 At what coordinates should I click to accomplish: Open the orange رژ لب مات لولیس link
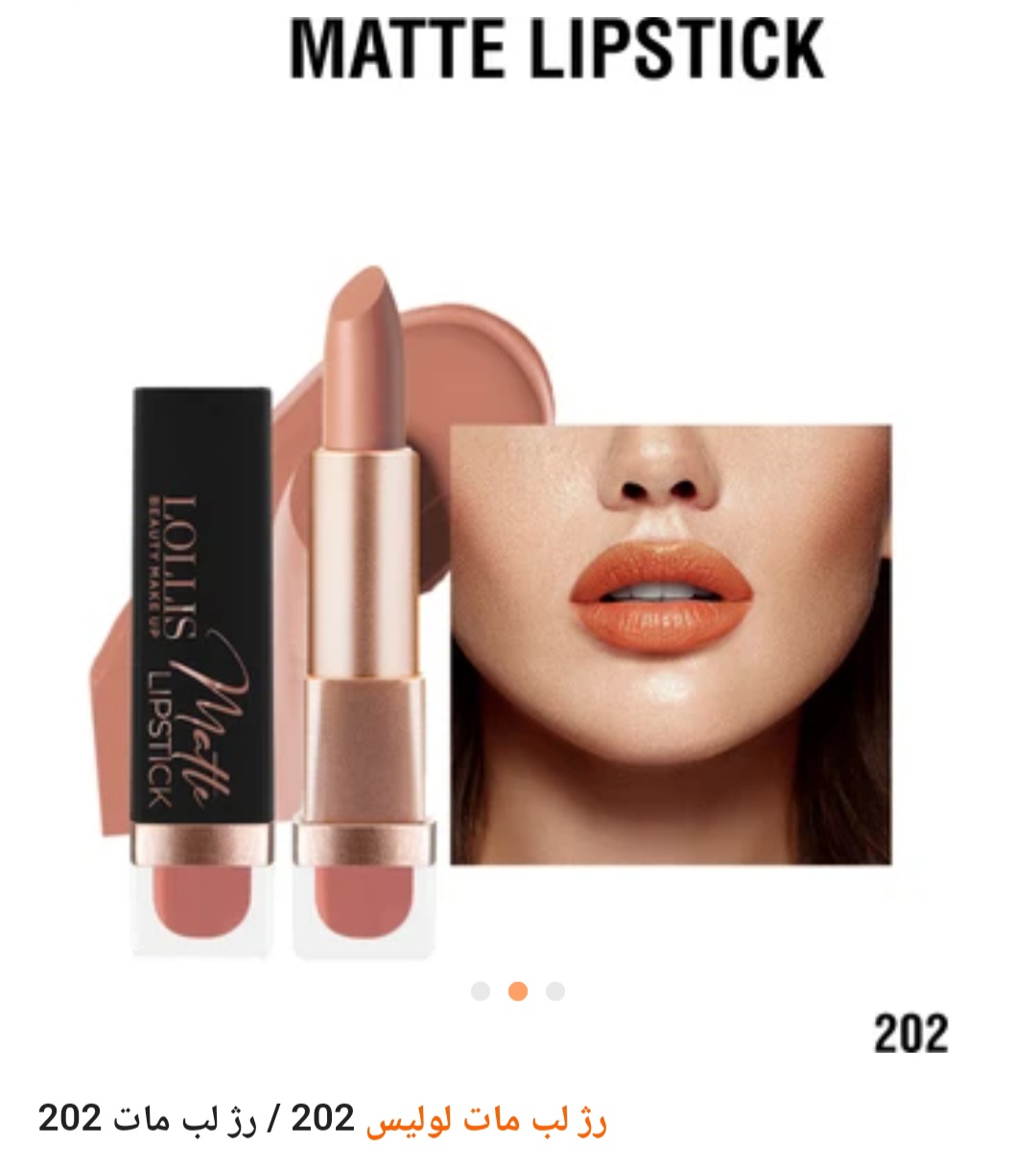click(x=486, y=1119)
